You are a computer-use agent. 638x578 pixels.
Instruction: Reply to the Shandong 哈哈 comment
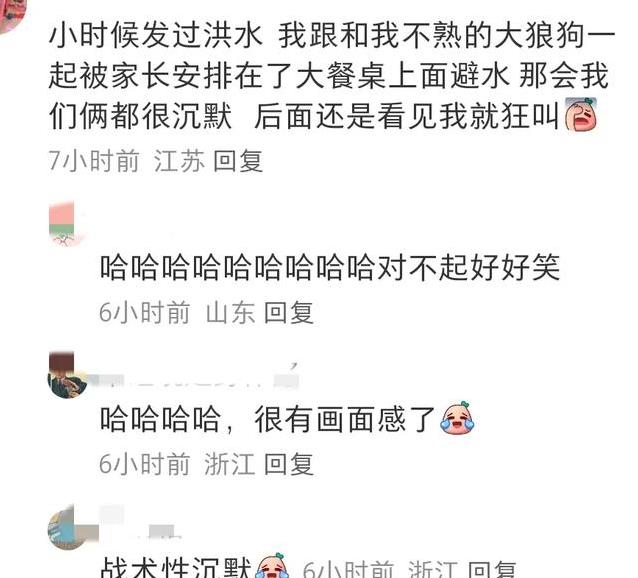click(x=289, y=313)
